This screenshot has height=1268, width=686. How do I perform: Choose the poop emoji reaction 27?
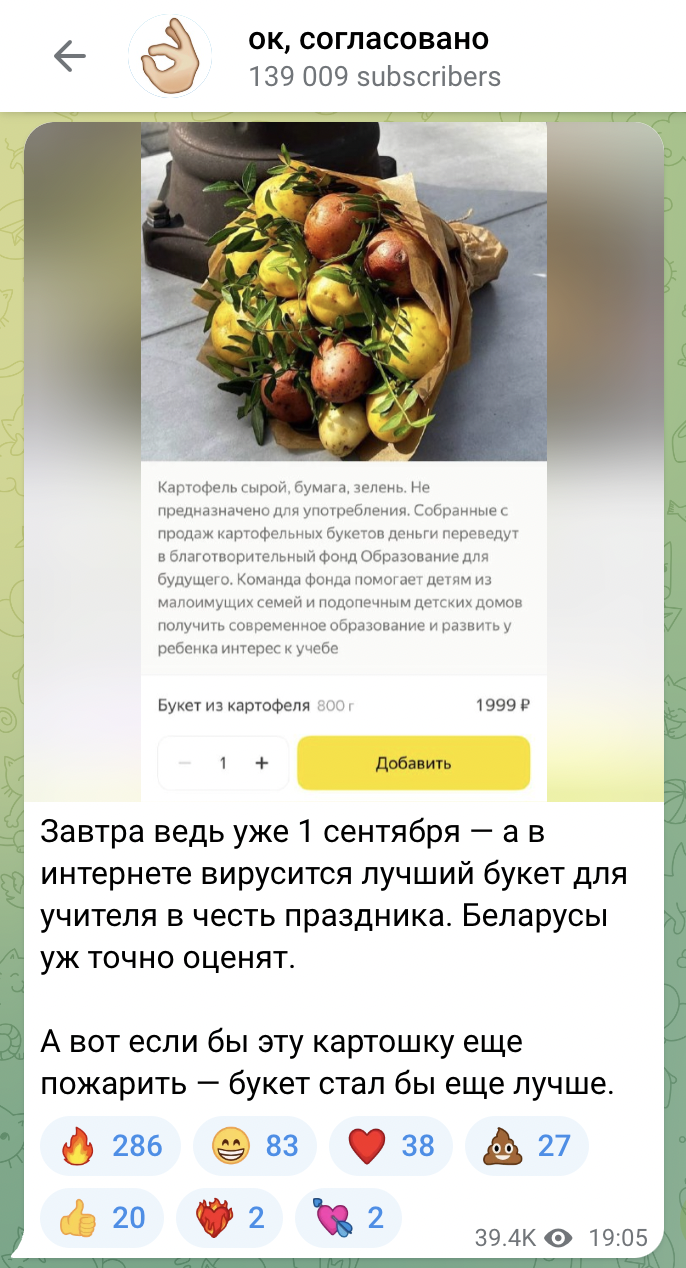526,1145
